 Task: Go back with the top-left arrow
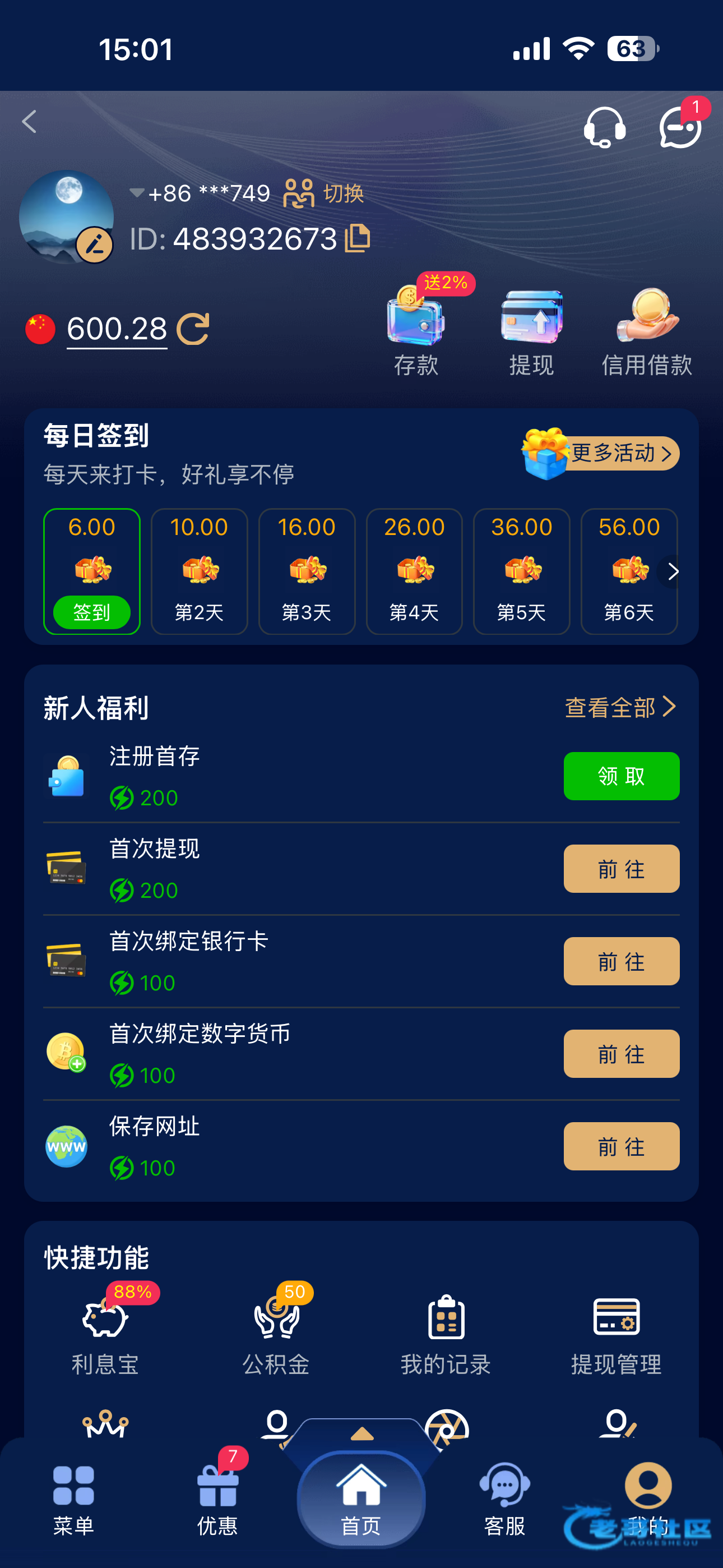(29, 122)
